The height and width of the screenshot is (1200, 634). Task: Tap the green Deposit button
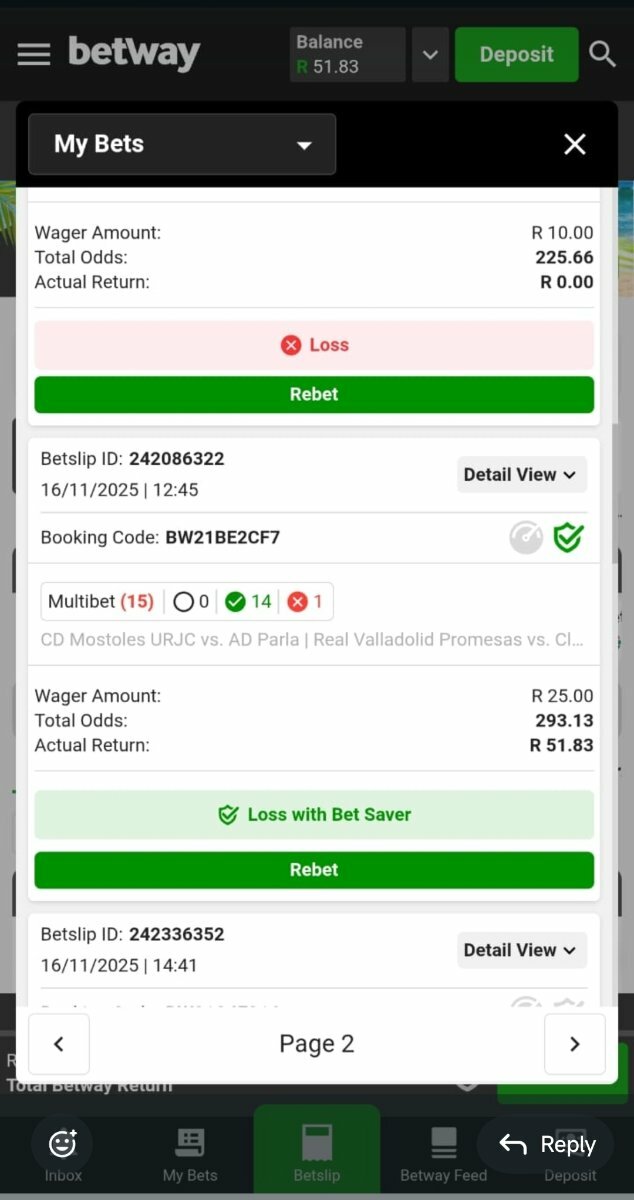(x=516, y=54)
